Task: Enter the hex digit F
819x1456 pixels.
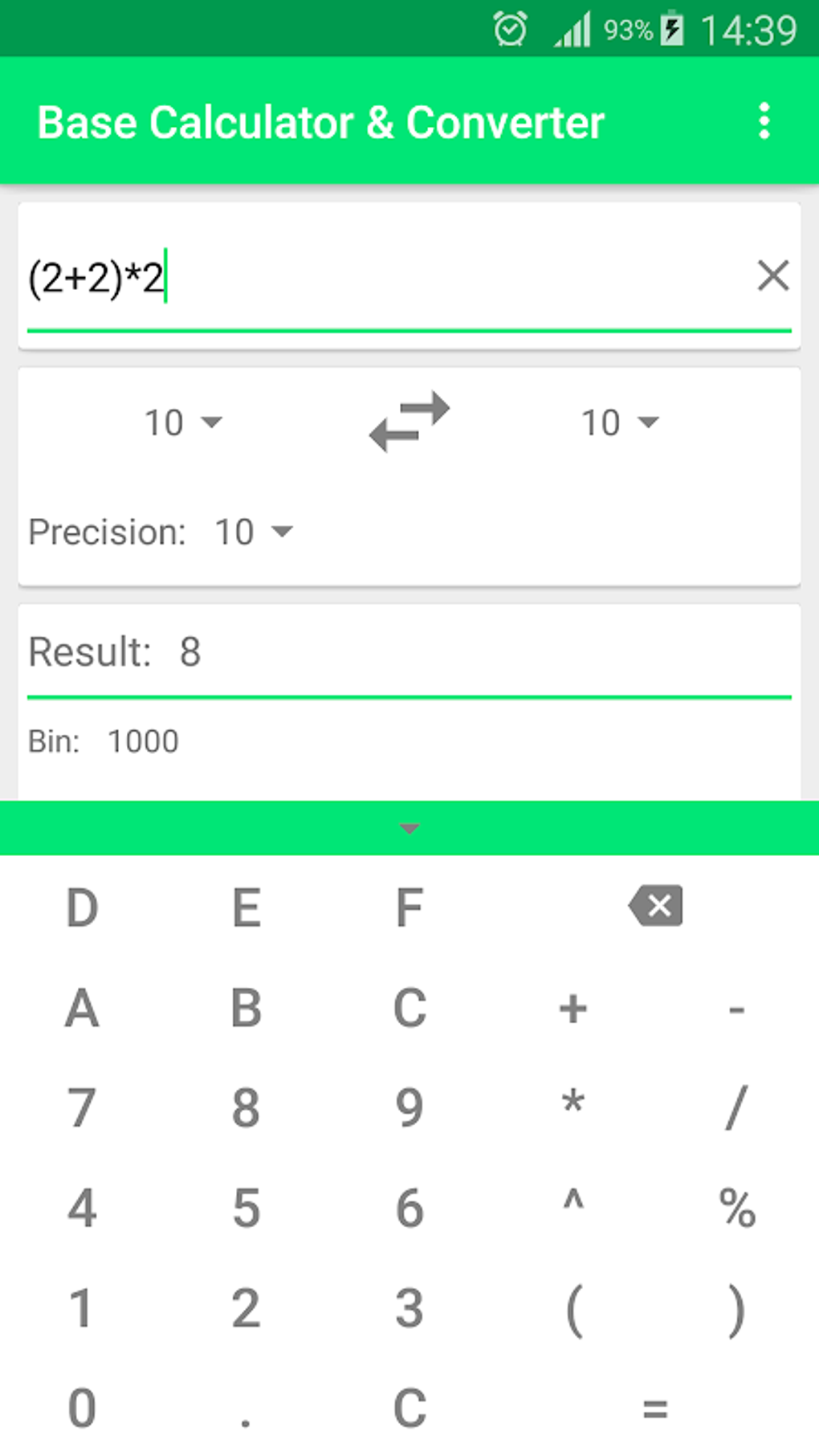Action: [409, 908]
